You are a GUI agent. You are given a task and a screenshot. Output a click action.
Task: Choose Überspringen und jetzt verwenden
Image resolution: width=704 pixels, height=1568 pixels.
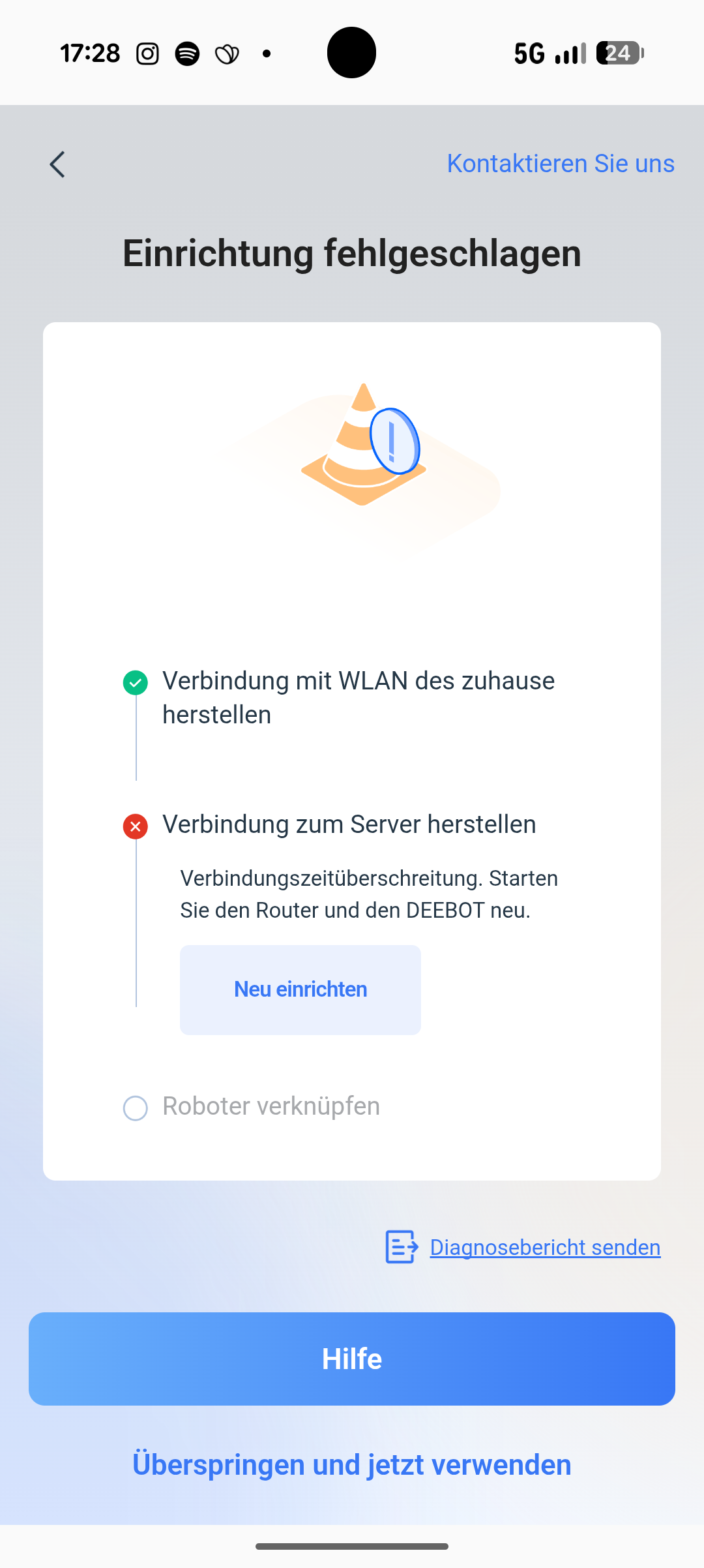[x=352, y=1464]
